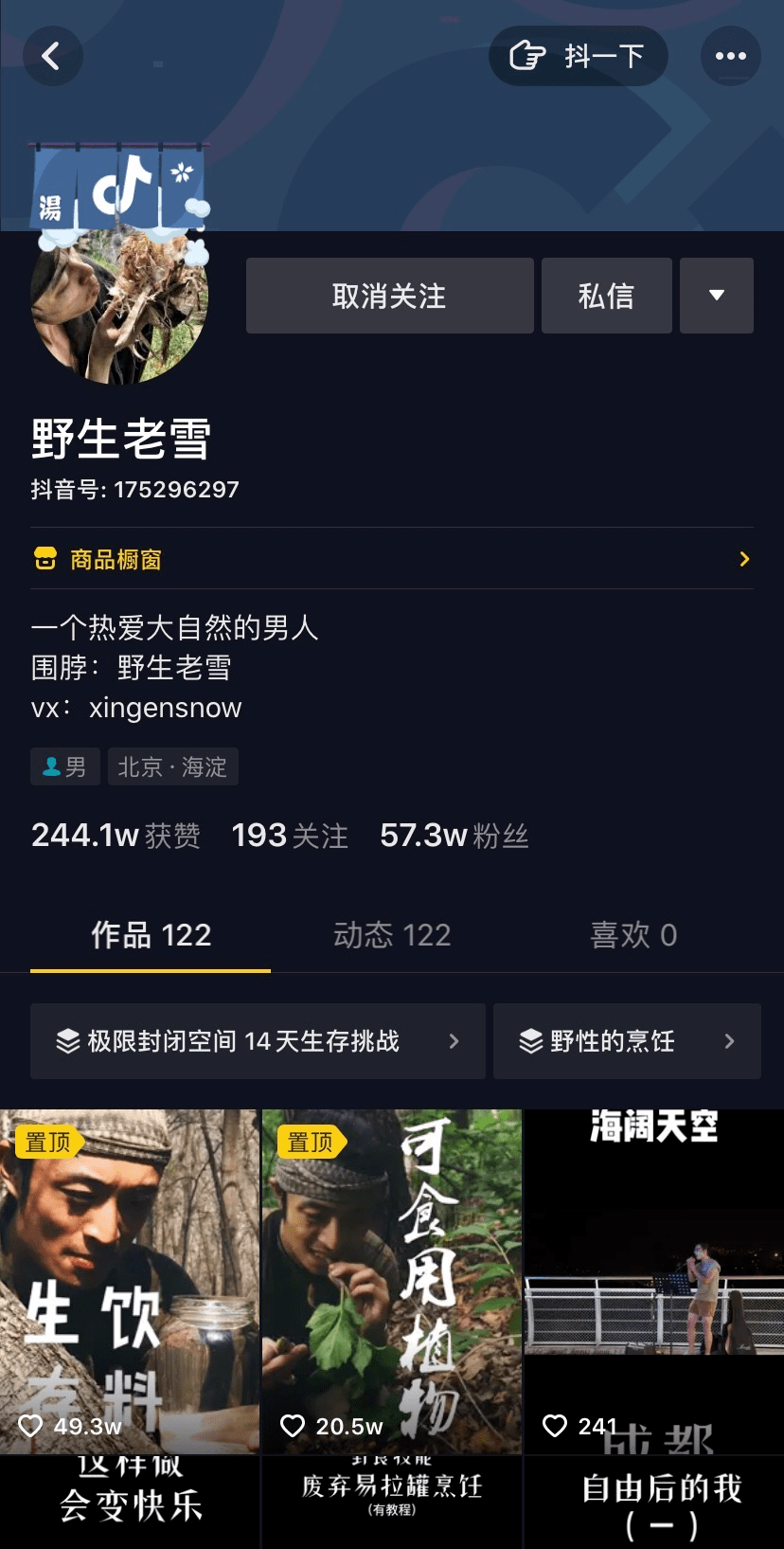Send a private message via 私信
784x1549 pixels.
click(606, 295)
